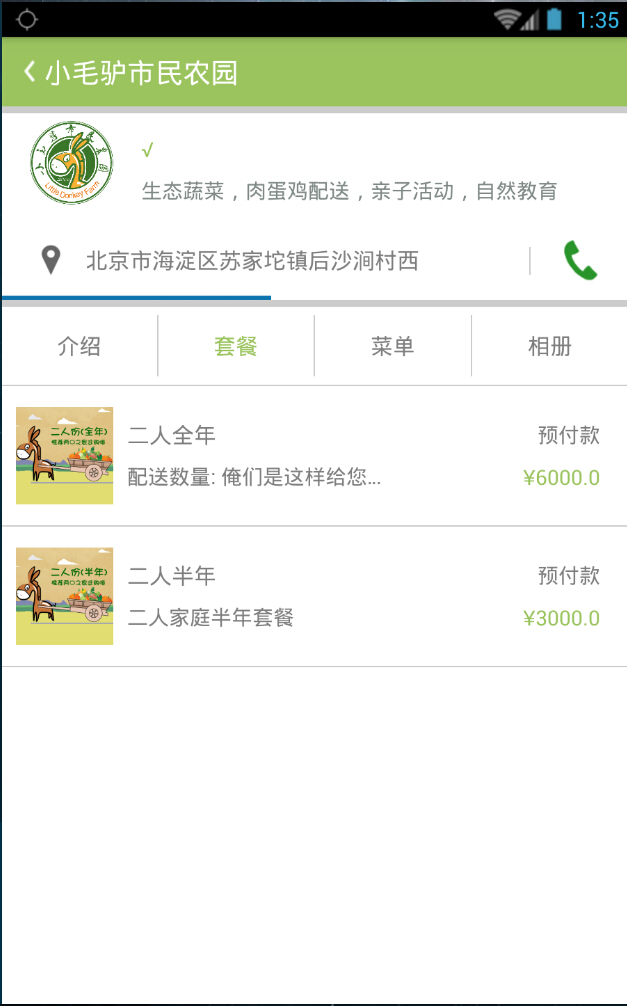Open the address 北京市海淀区苏家坨镇后沙涧村西
The image size is (627, 1006).
(252, 261)
